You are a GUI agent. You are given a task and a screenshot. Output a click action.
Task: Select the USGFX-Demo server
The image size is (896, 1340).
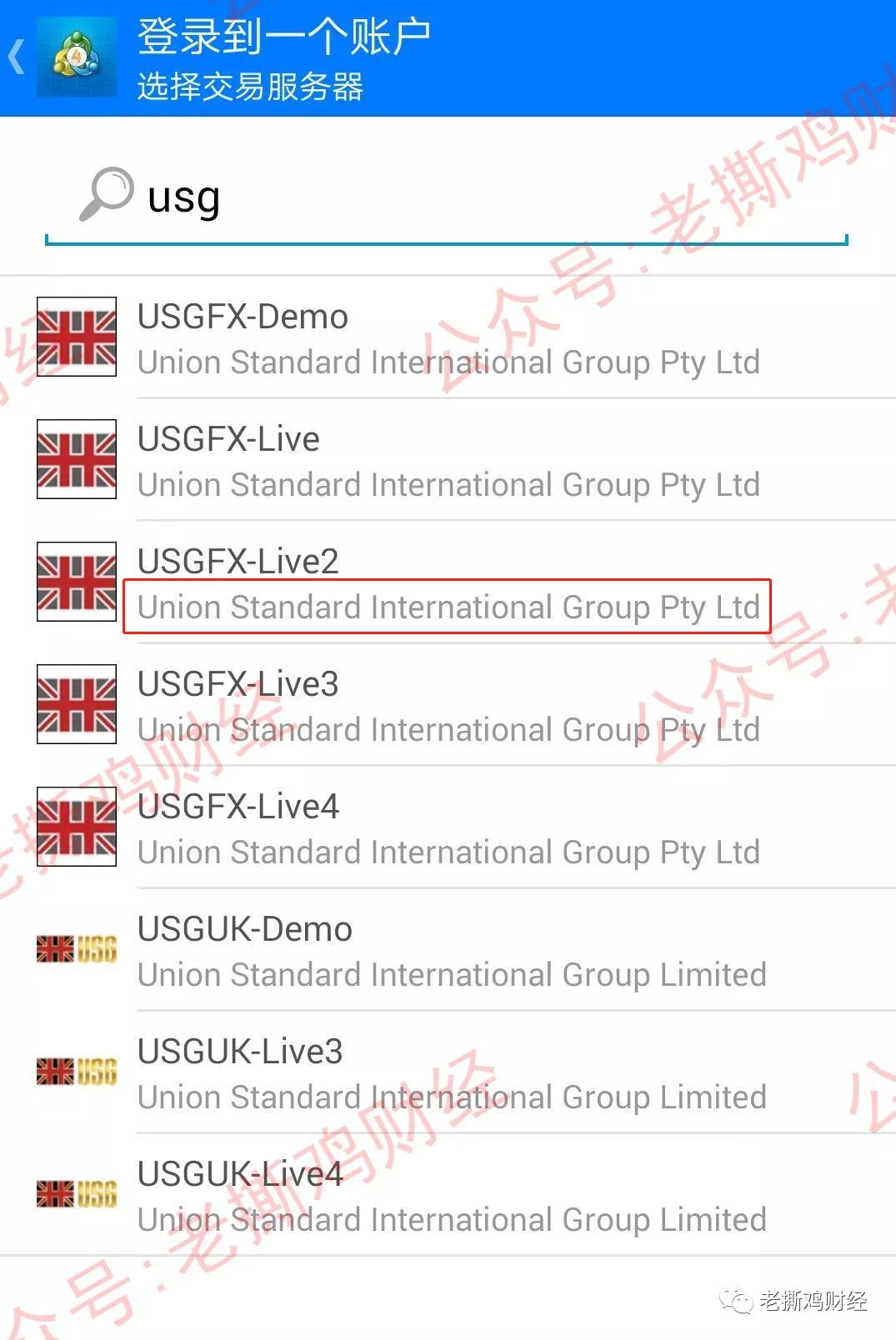tap(448, 338)
